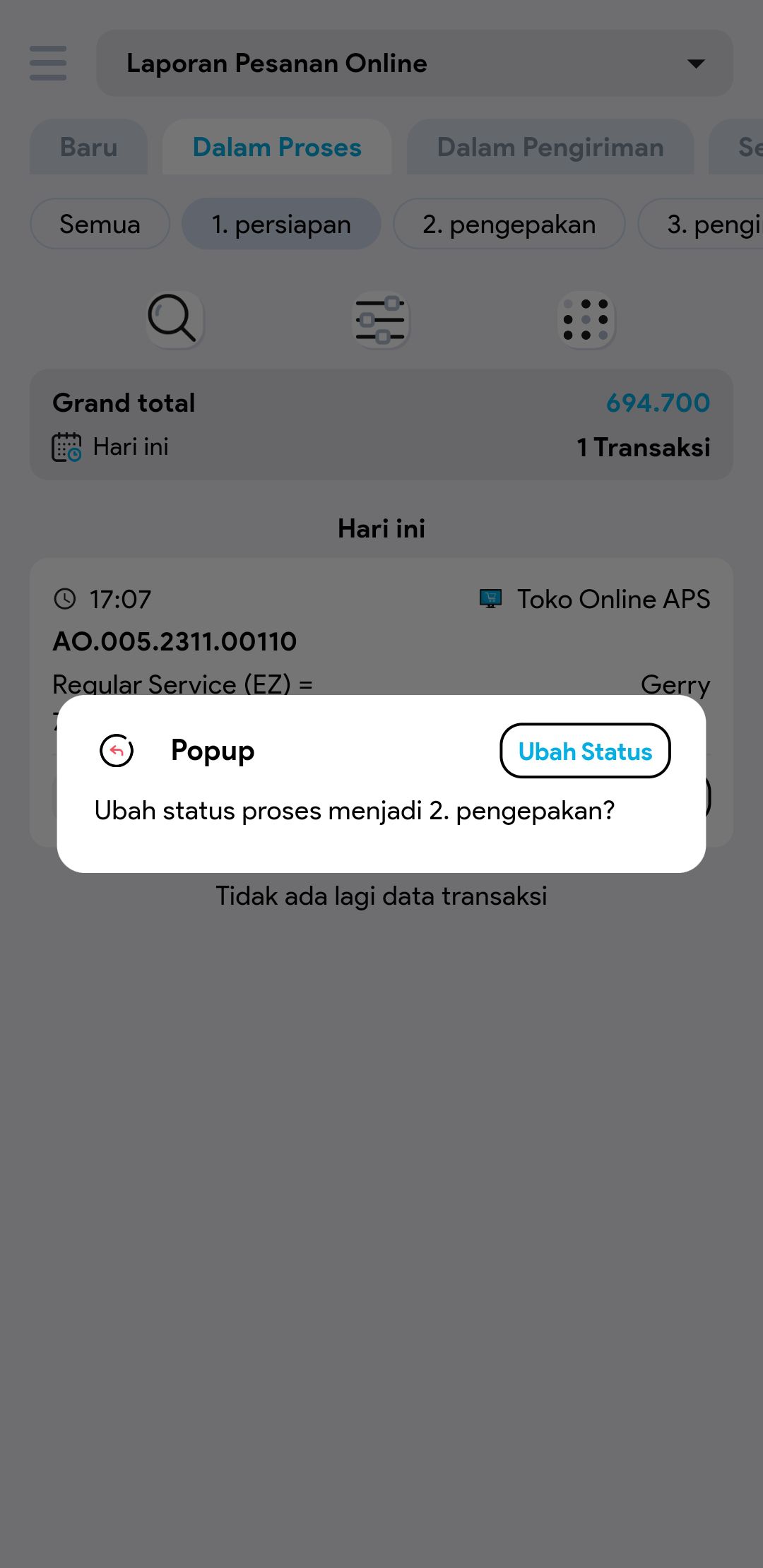
Task: Select the Dalam Proses tab
Action: 277,147
